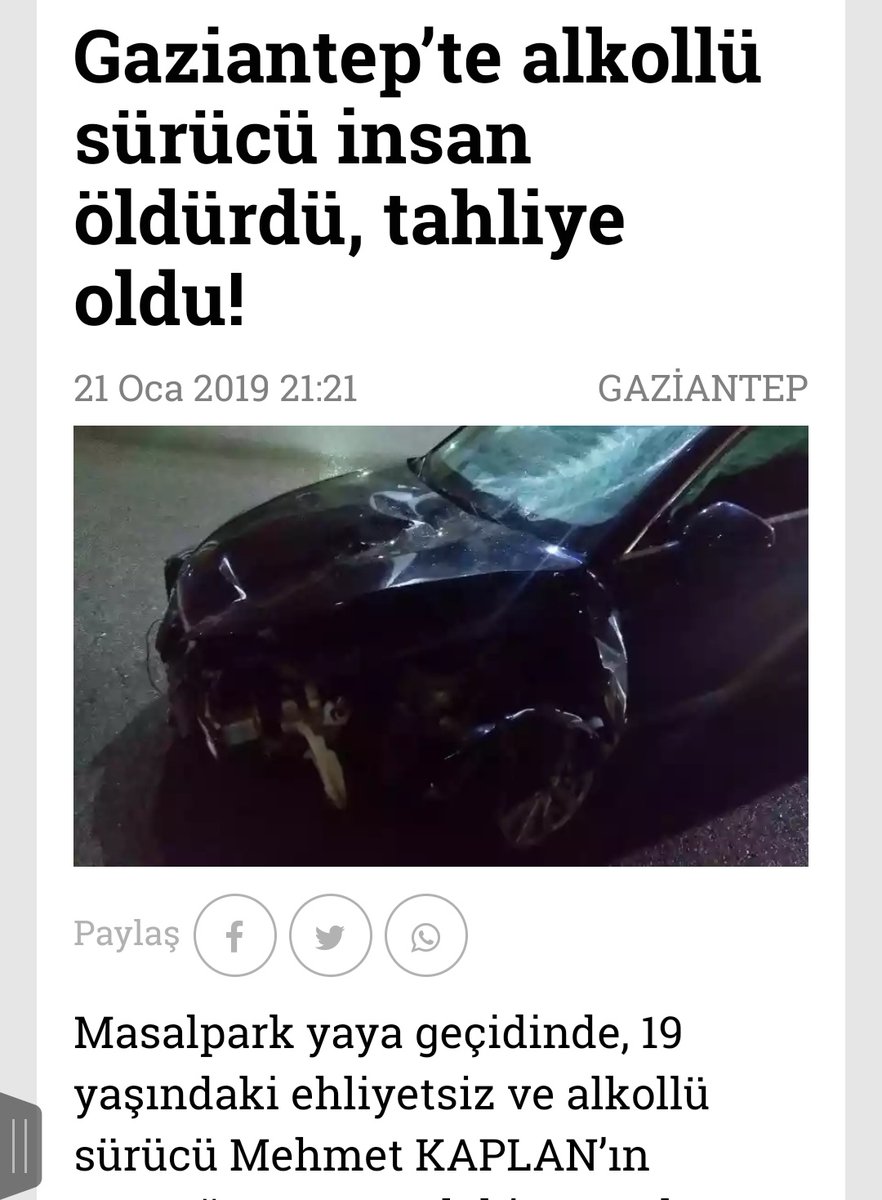The image size is (882, 1200).
Task: Open the crashed car photo
Action: click(x=440, y=646)
